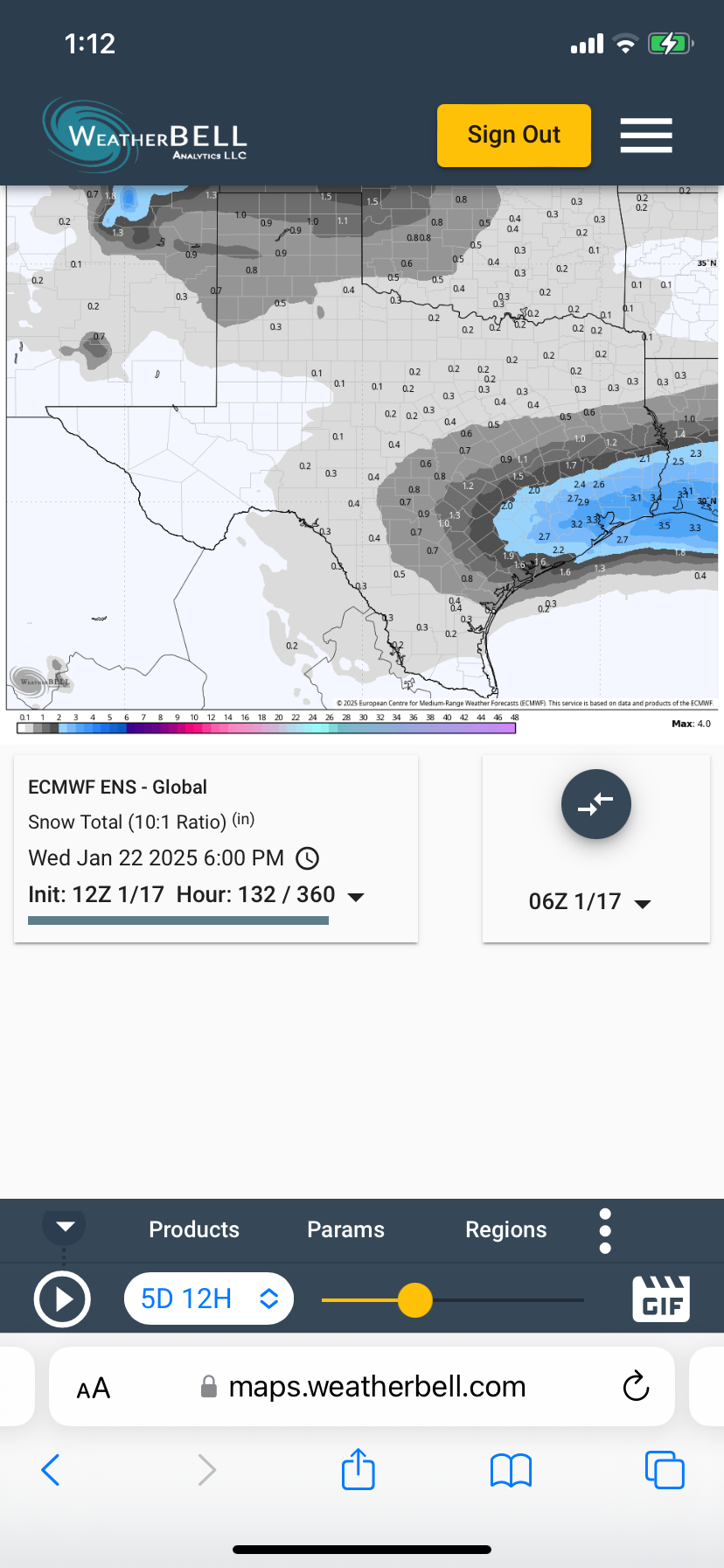The image size is (724, 1568).
Task: Tap the Sign Out button
Action: pos(513,136)
